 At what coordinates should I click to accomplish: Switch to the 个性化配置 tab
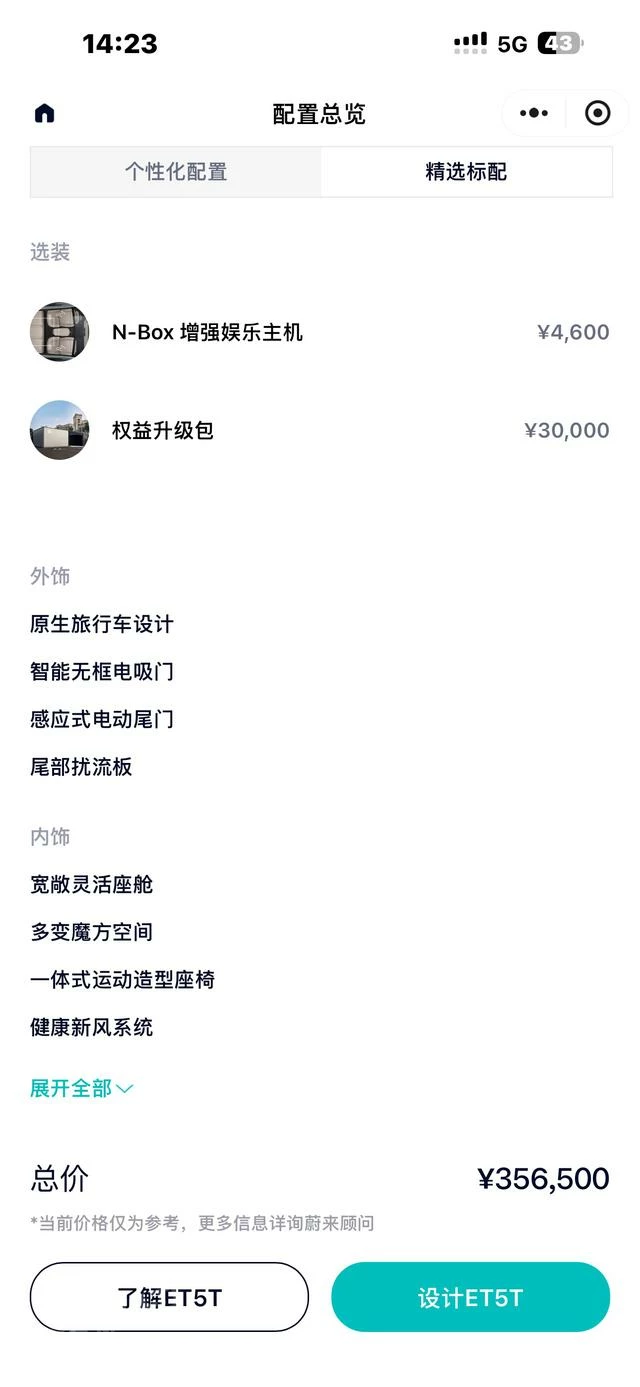coord(176,172)
